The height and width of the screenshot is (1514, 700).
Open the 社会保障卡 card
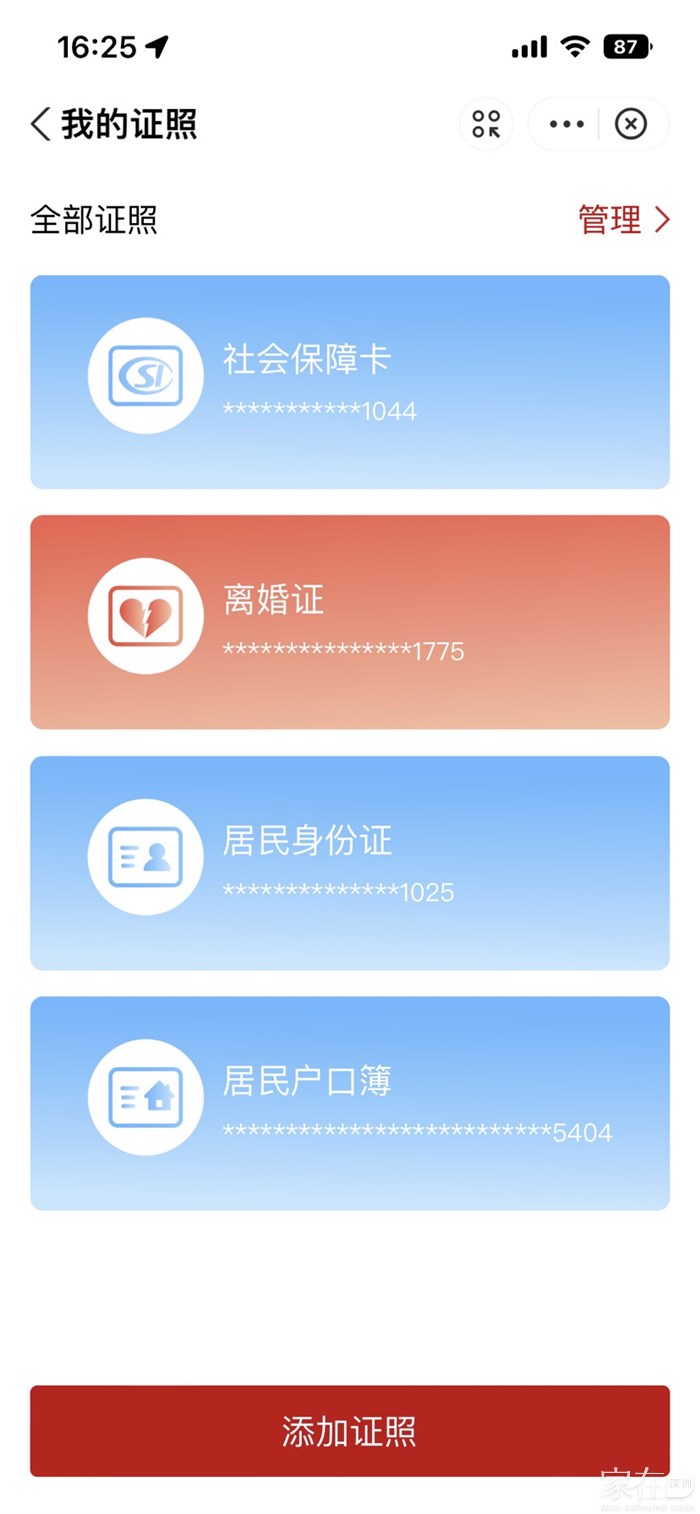[349, 382]
